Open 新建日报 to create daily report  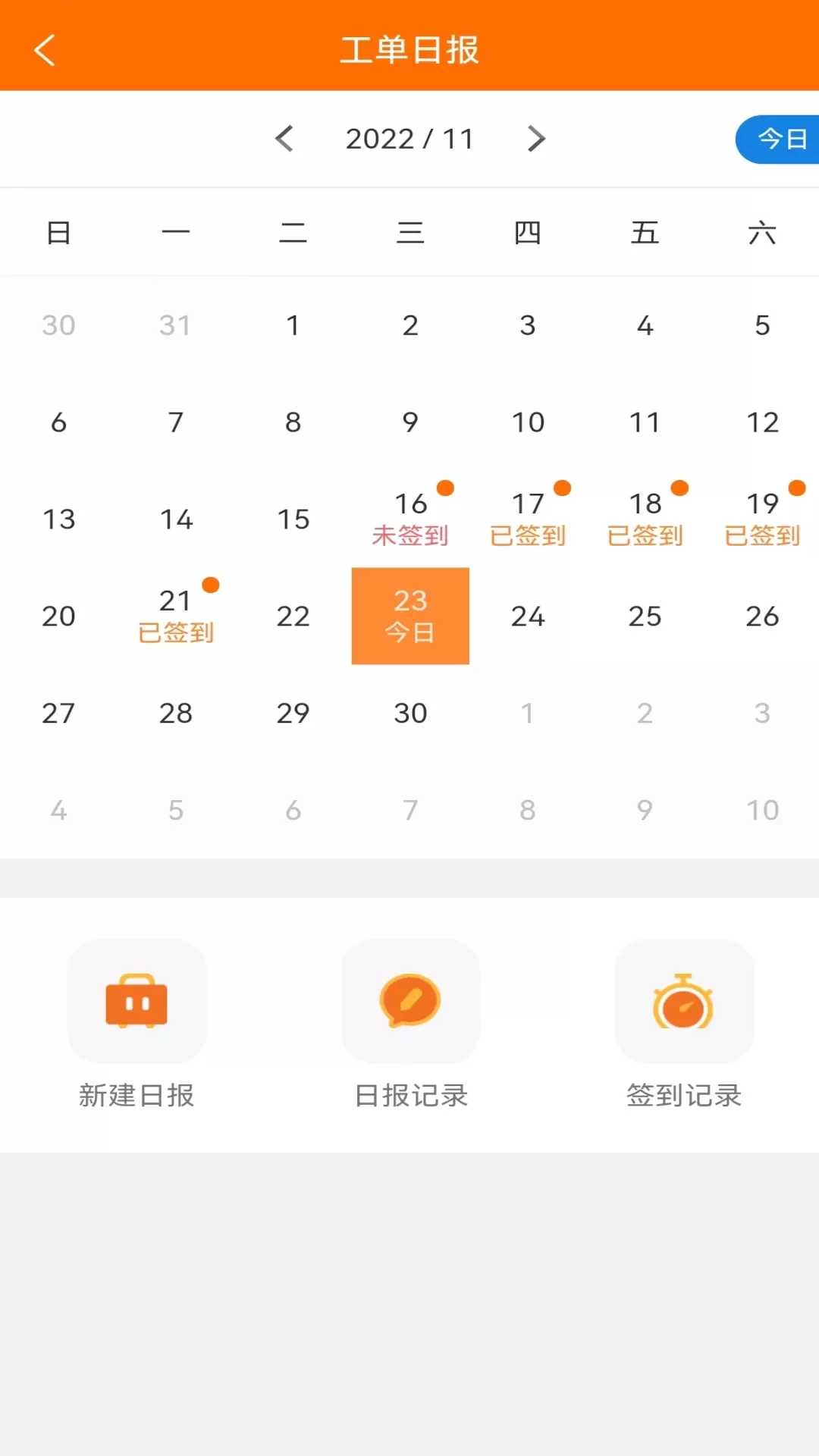136,1024
